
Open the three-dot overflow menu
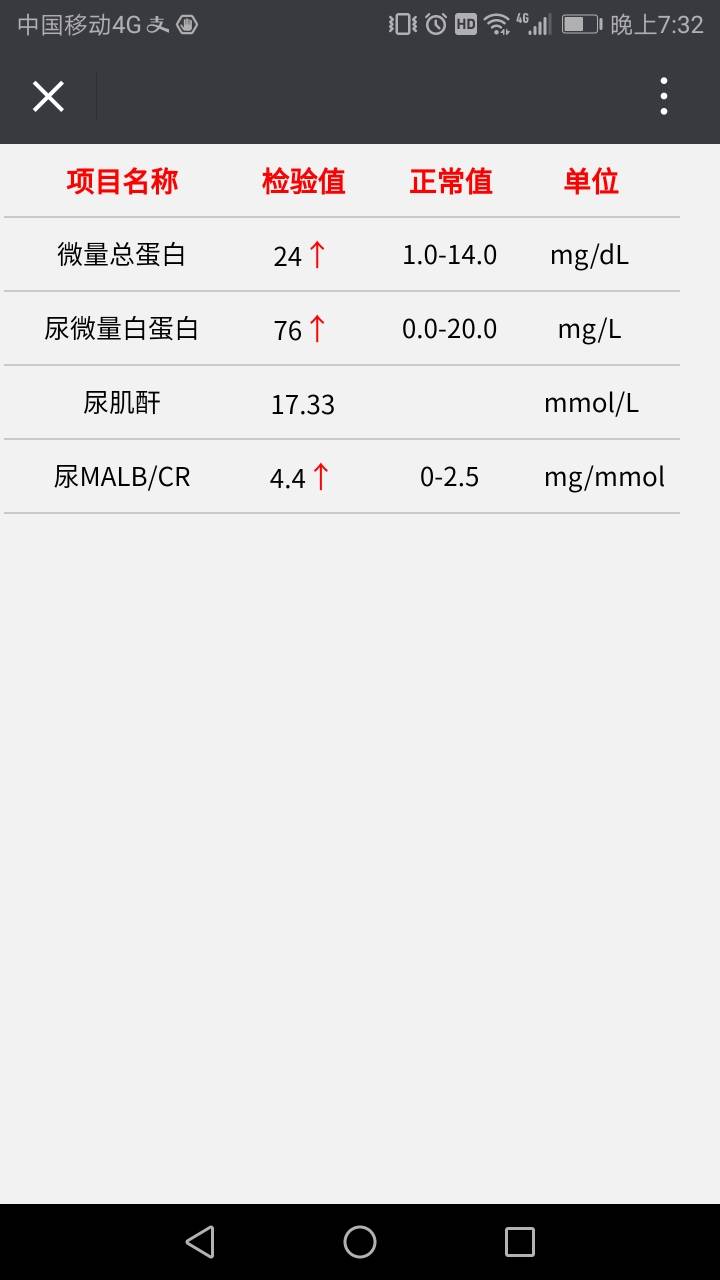point(663,97)
